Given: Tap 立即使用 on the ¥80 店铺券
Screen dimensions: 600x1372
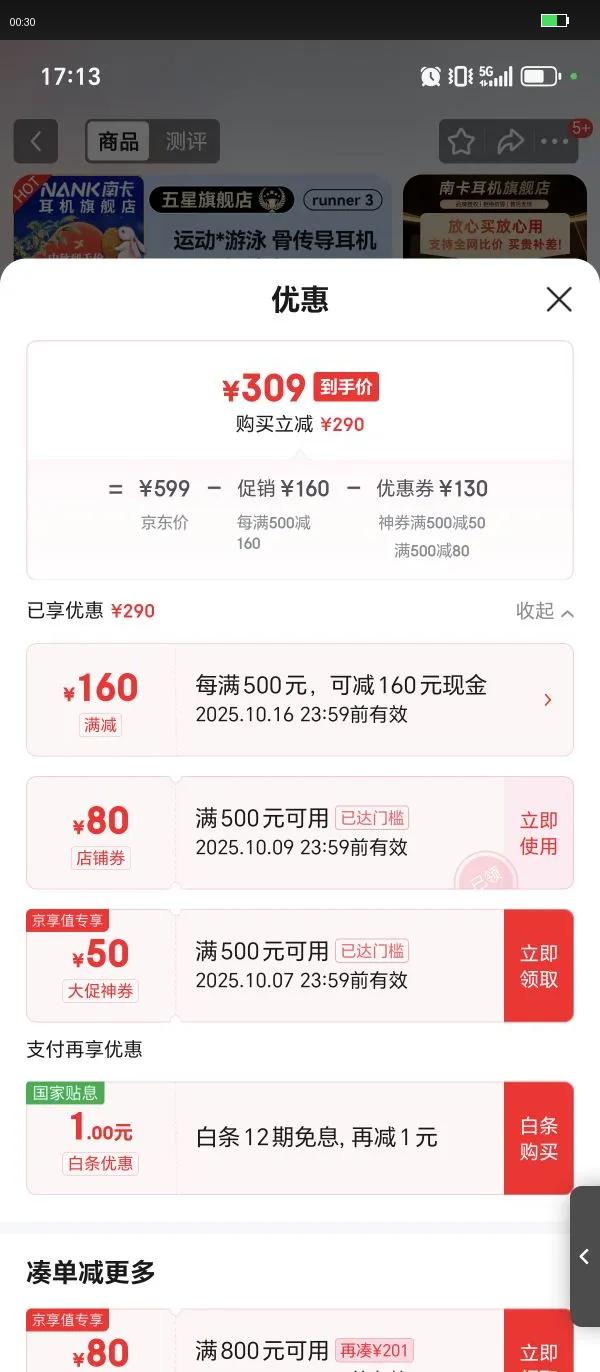Looking at the screenshot, I should (538, 833).
